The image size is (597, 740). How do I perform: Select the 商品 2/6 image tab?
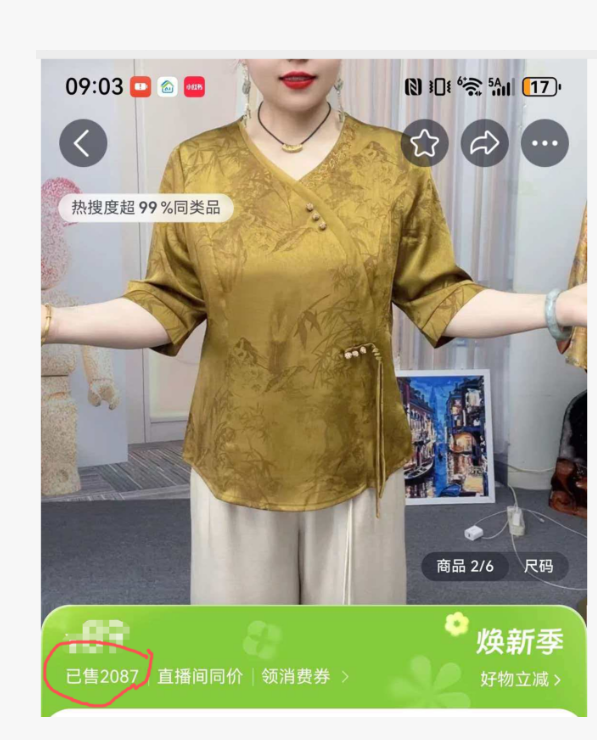pos(465,566)
